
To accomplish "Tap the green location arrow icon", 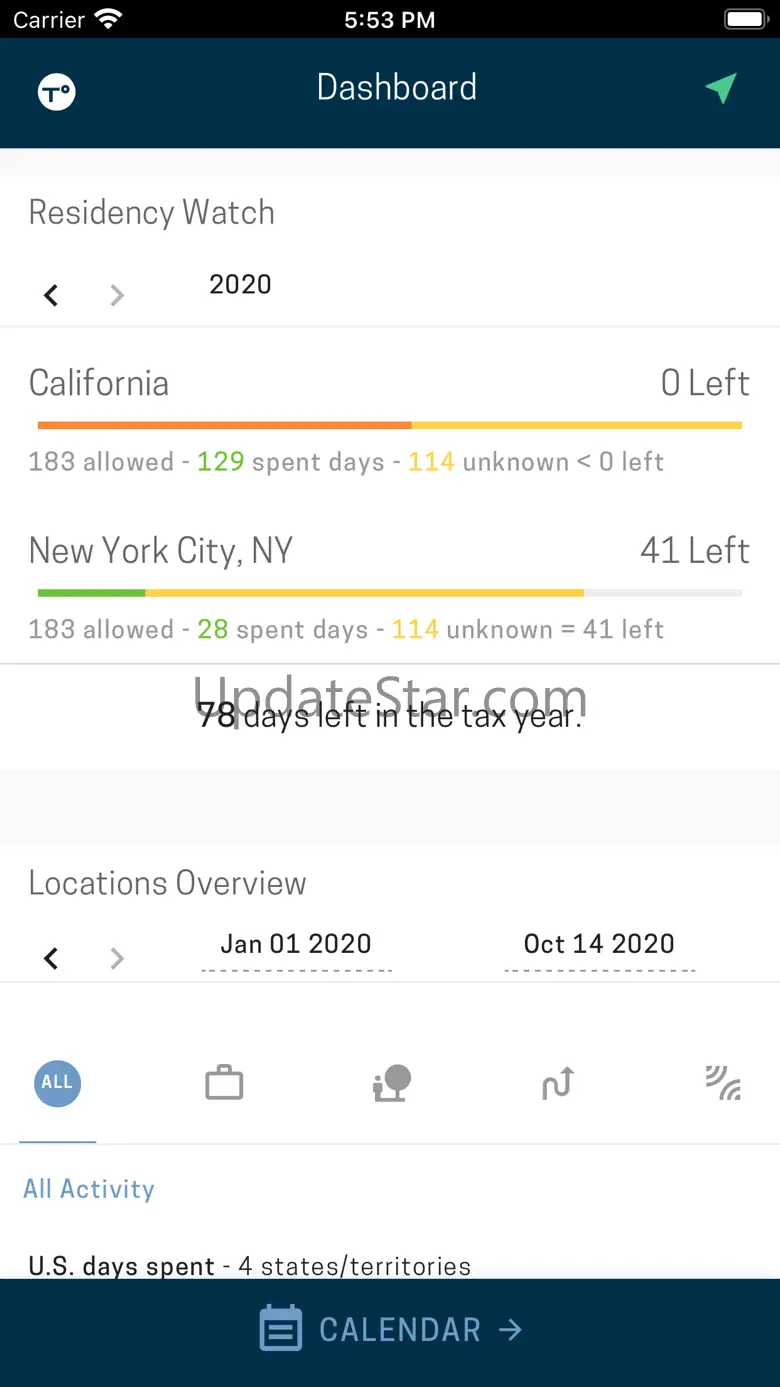I will [721, 88].
